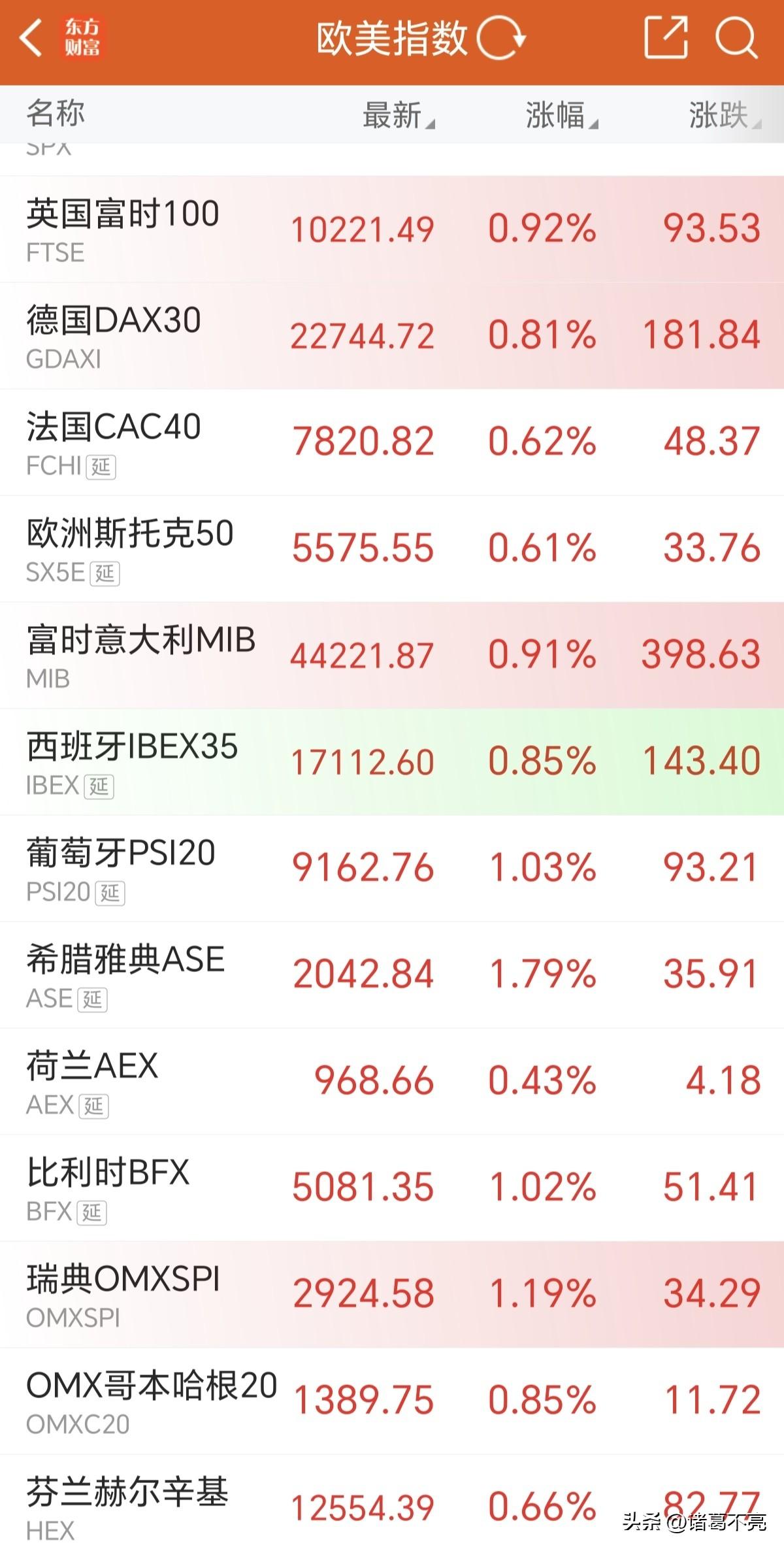Open 德国DAX30 index details
This screenshot has width=784, height=1549.
pos(392,336)
